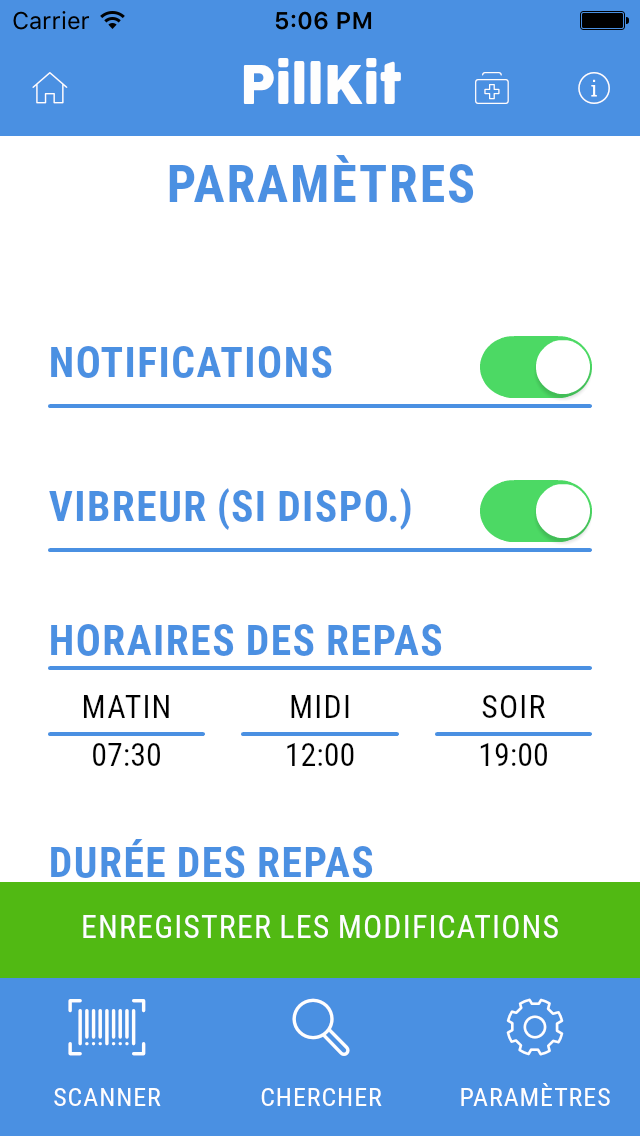Disable the Vibreur switch
The image size is (640, 1136).
[x=536, y=511]
